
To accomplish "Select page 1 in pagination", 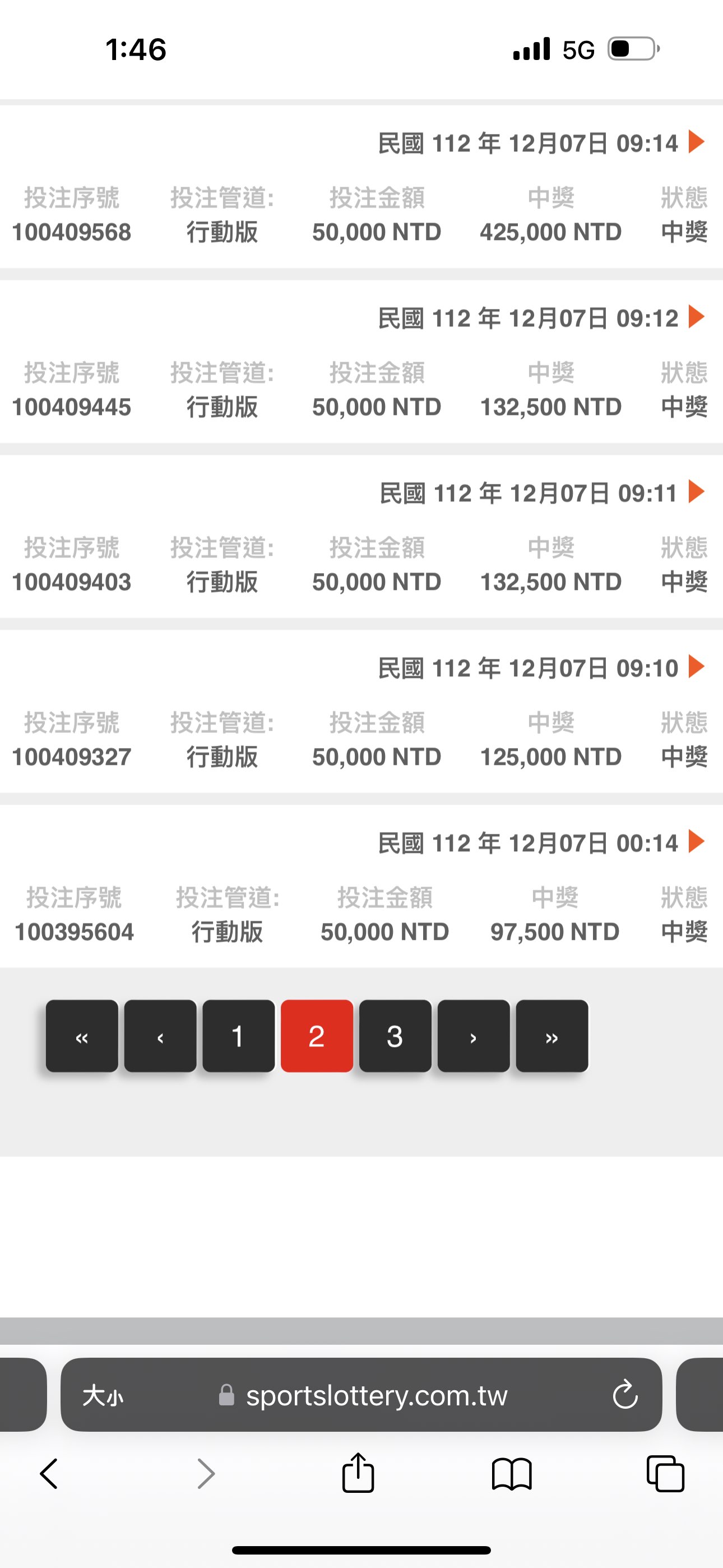I will click(239, 1036).
